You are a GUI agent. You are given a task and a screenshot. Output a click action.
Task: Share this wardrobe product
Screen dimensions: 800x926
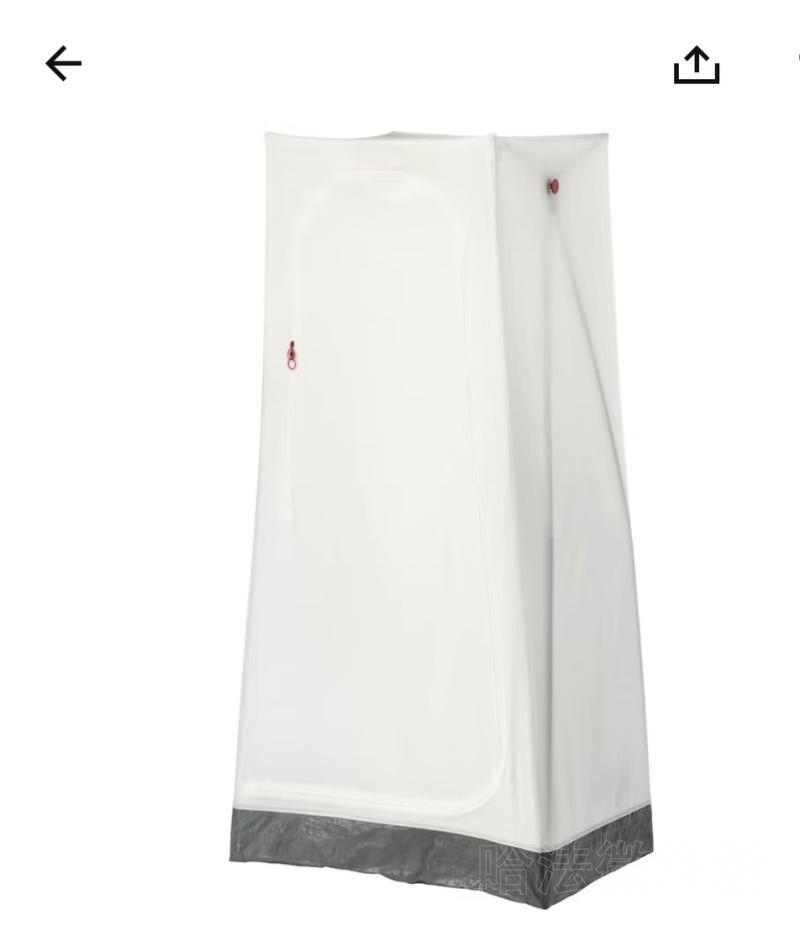pos(696,65)
